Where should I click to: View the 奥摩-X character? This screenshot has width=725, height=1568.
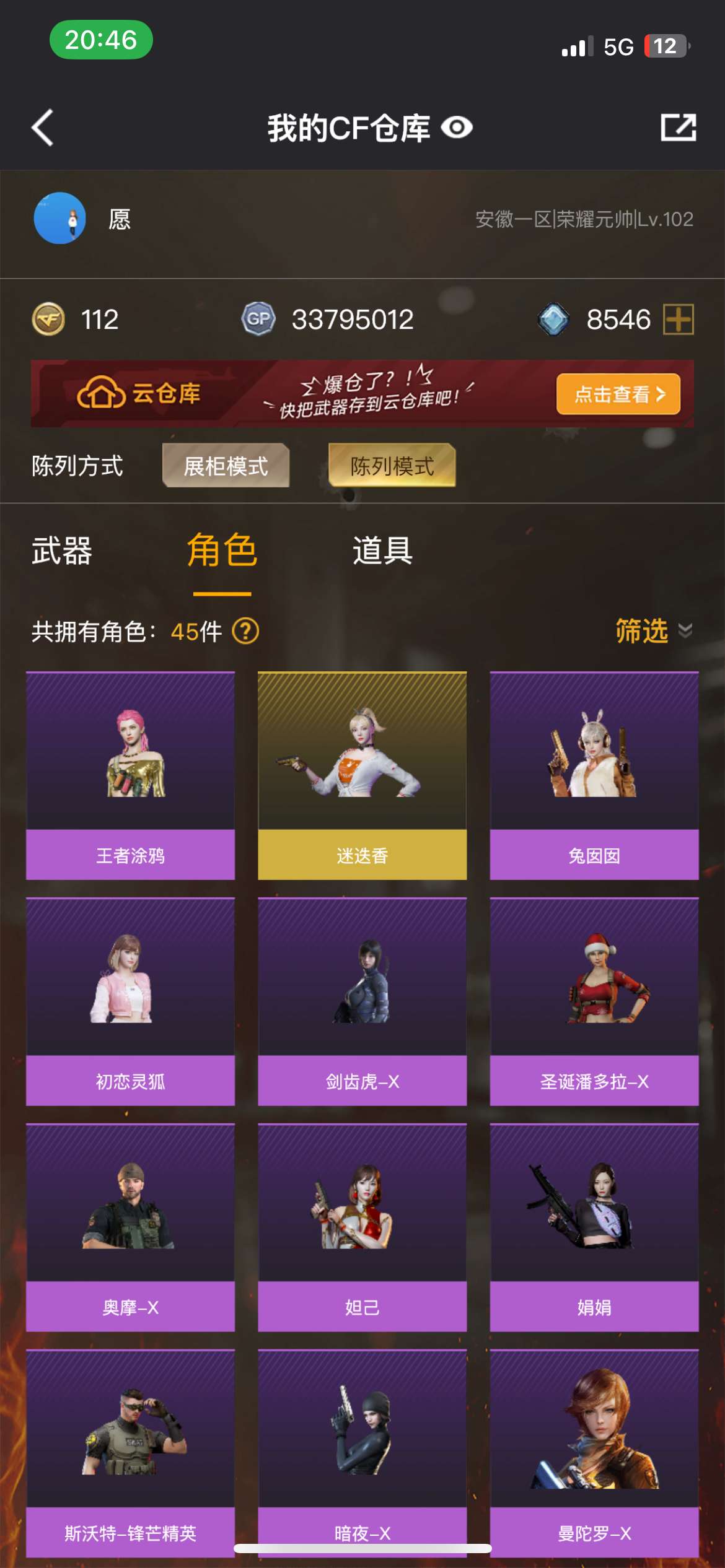130,1227
